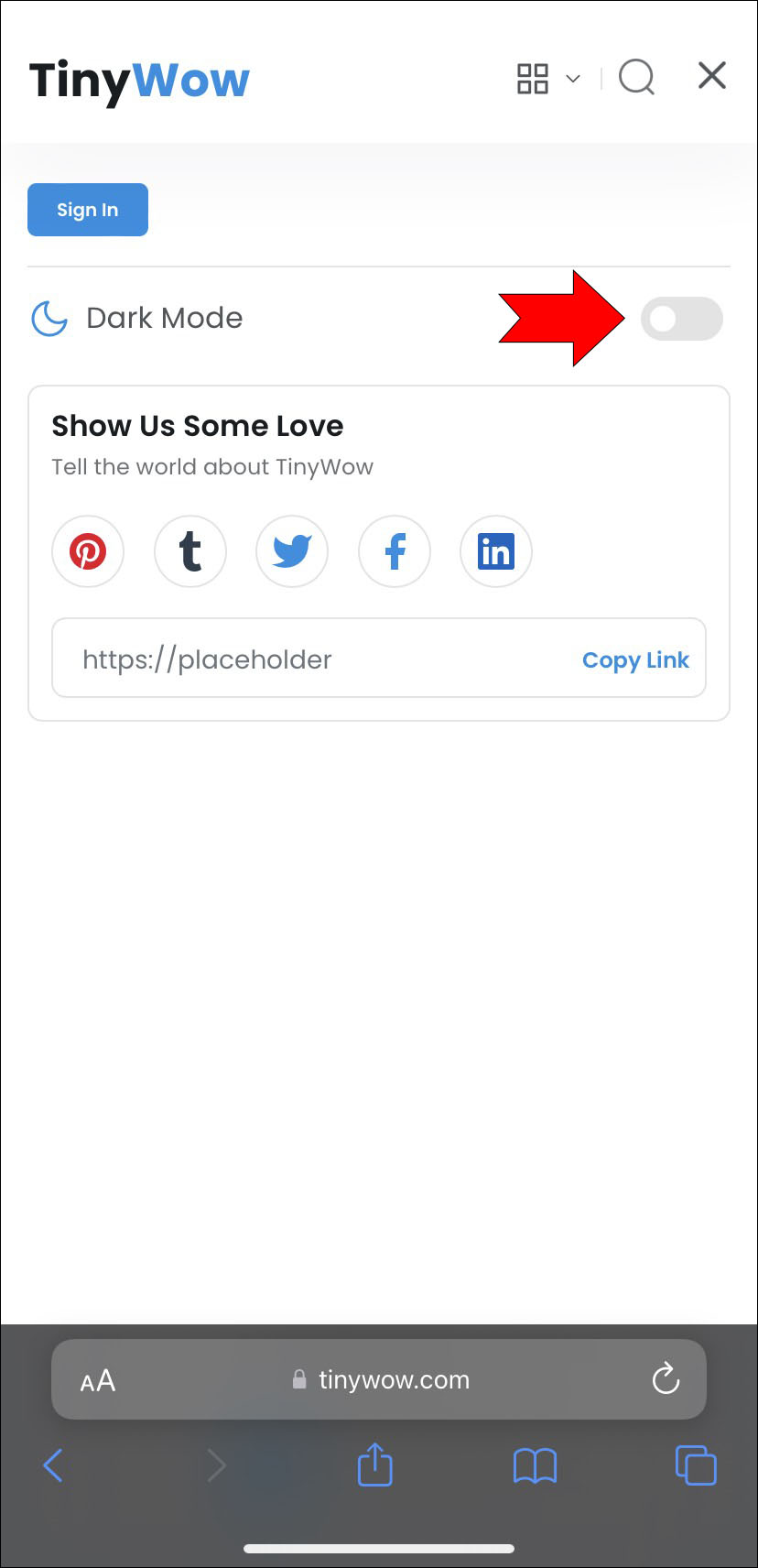Enable the Dark Mode switch

[682, 319]
